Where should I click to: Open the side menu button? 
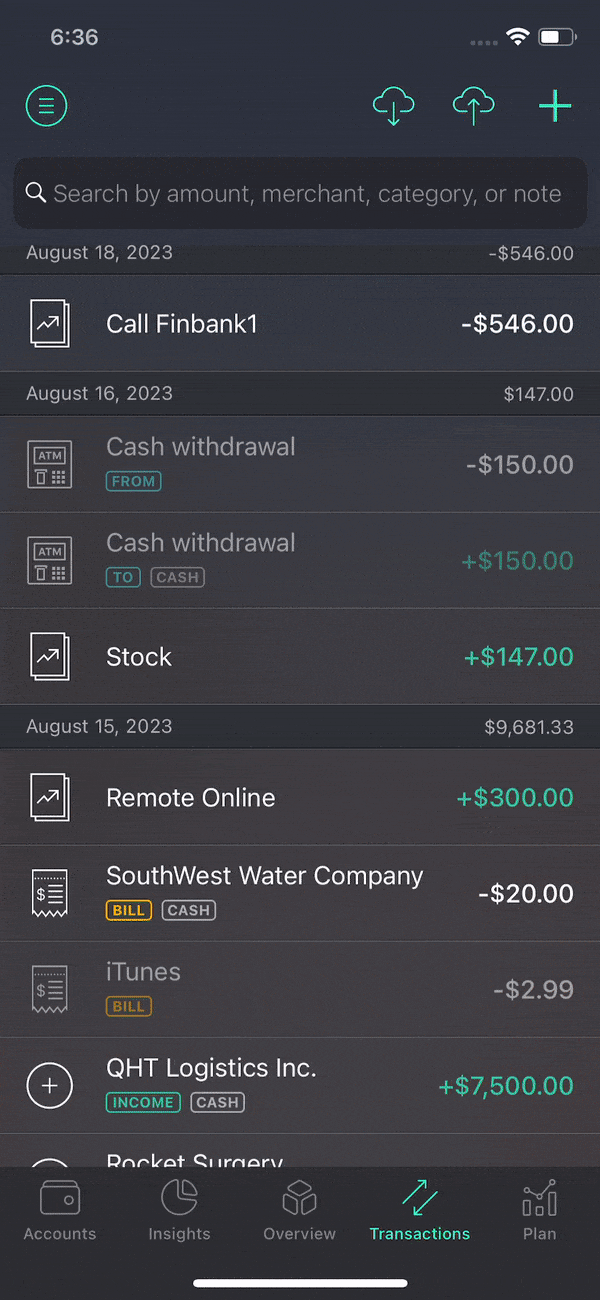point(46,105)
